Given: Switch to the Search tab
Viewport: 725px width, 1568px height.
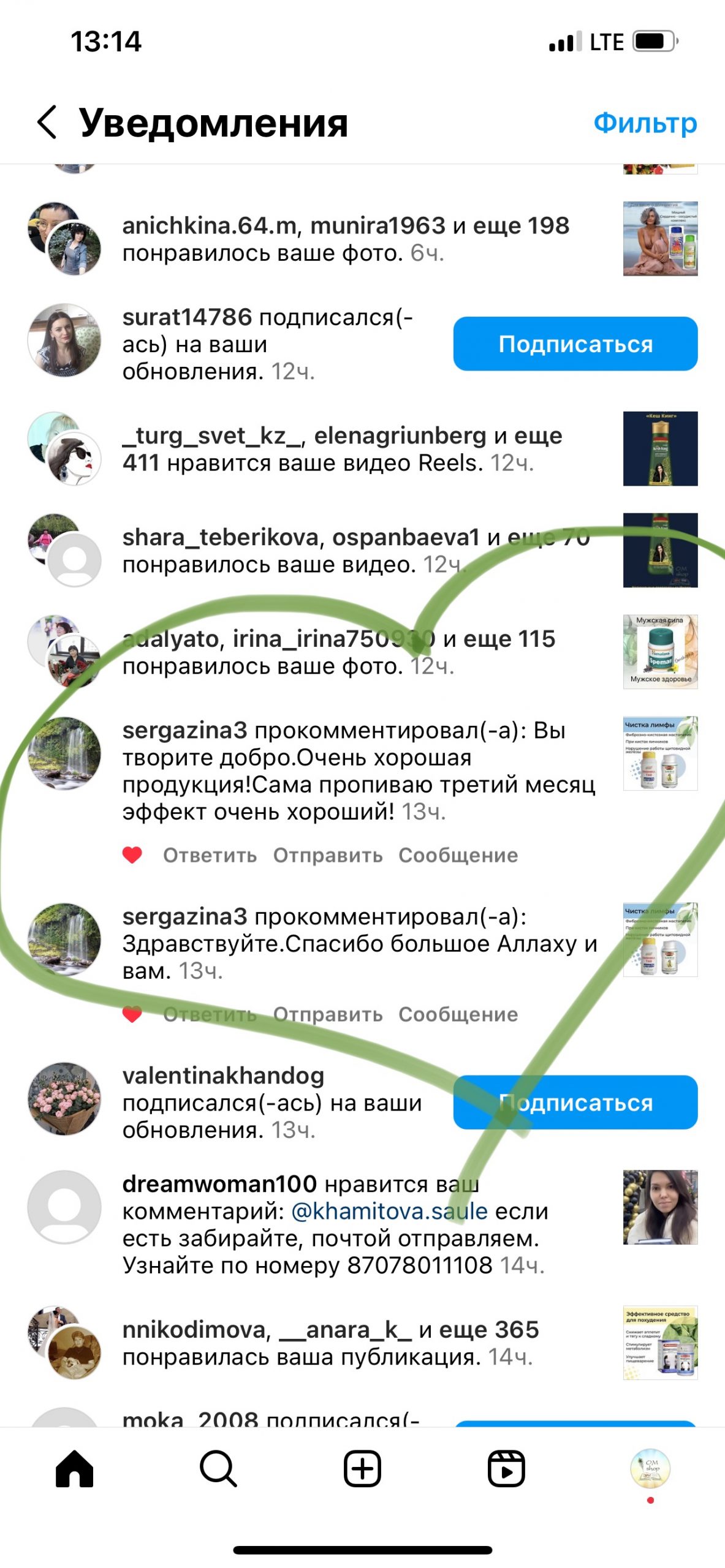Looking at the screenshot, I should tap(218, 1469).
